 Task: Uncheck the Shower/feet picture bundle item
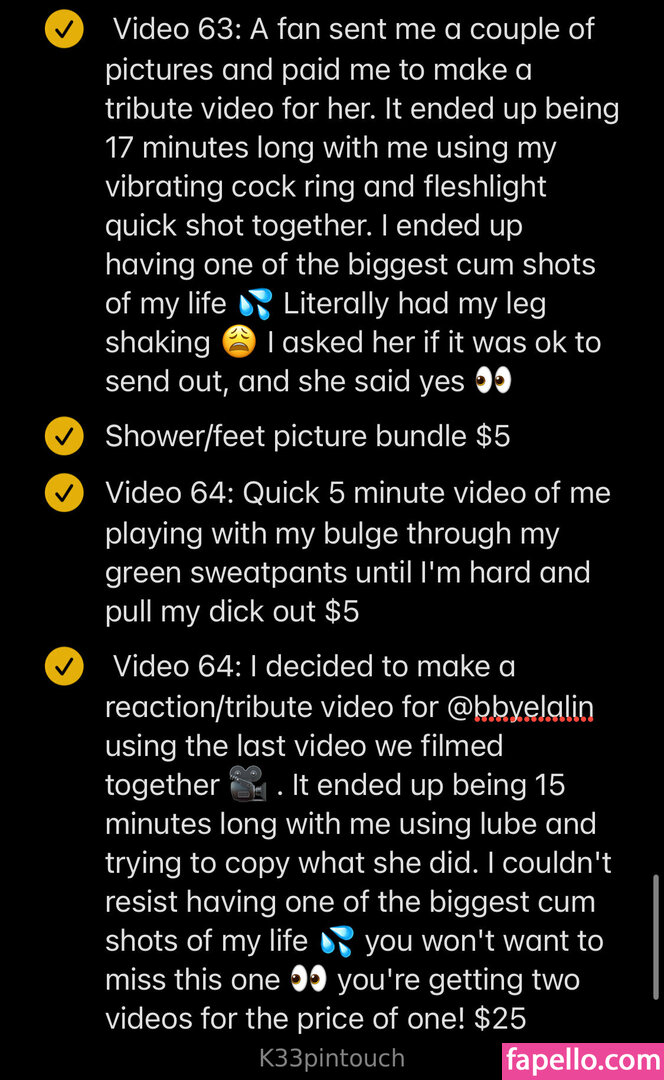(65, 437)
